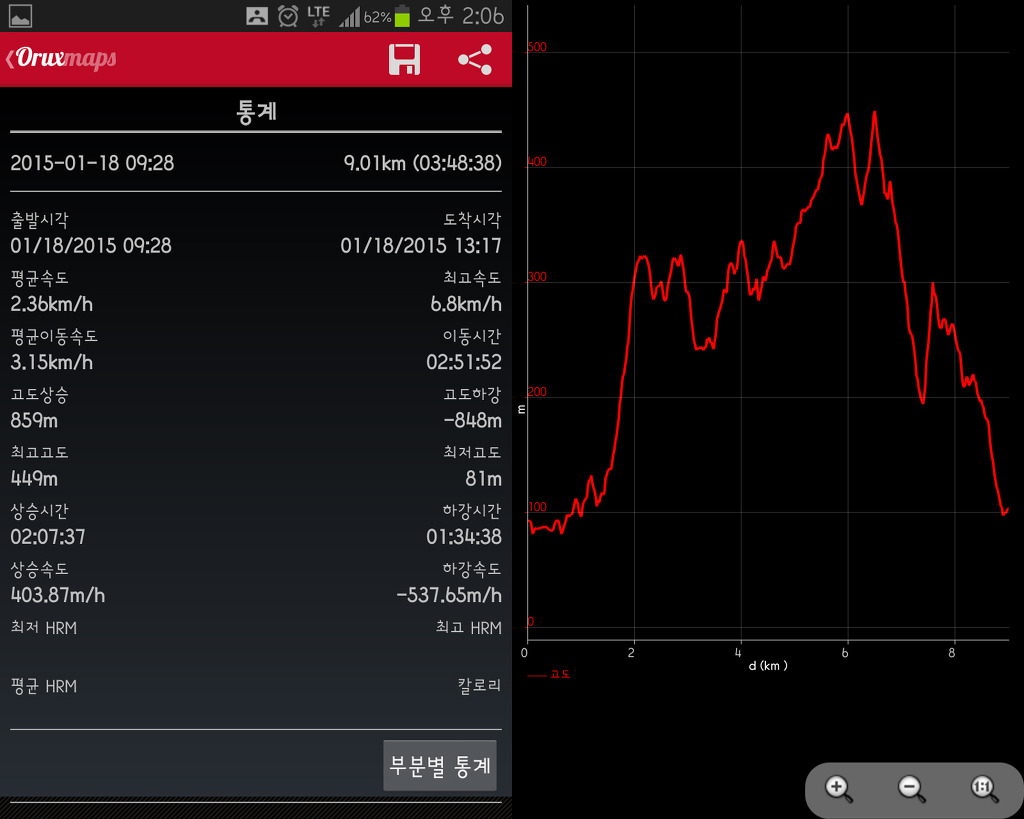
Task: Share the track statistics
Action: pyautogui.click(x=475, y=60)
